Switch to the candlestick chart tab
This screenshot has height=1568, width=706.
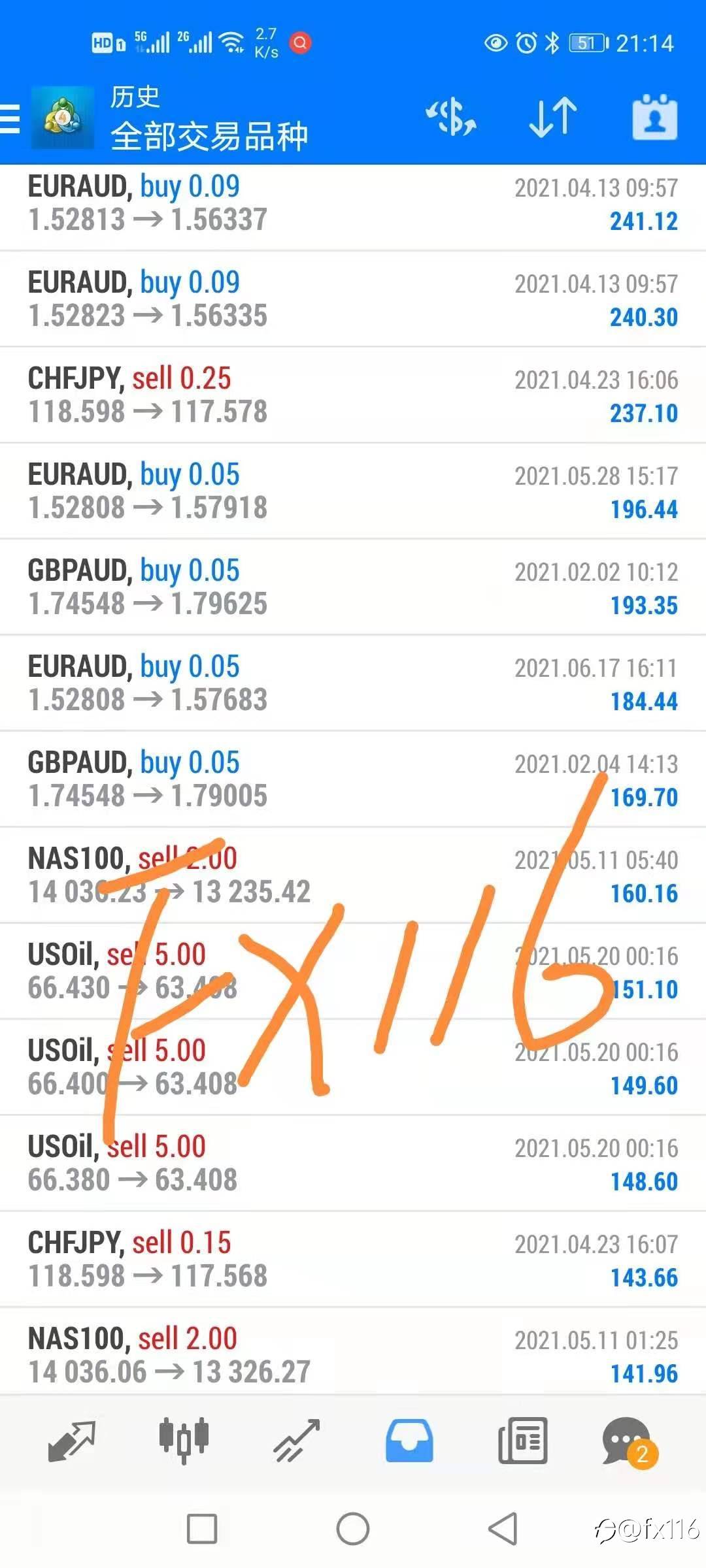[184, 1441]
